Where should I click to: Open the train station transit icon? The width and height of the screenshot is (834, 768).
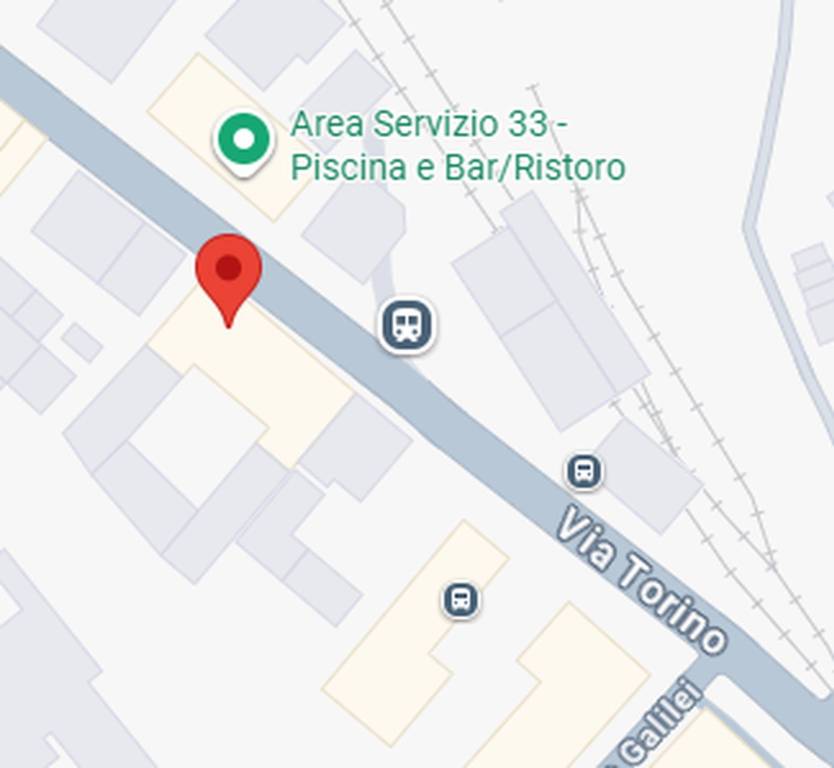tap(406, 325)
